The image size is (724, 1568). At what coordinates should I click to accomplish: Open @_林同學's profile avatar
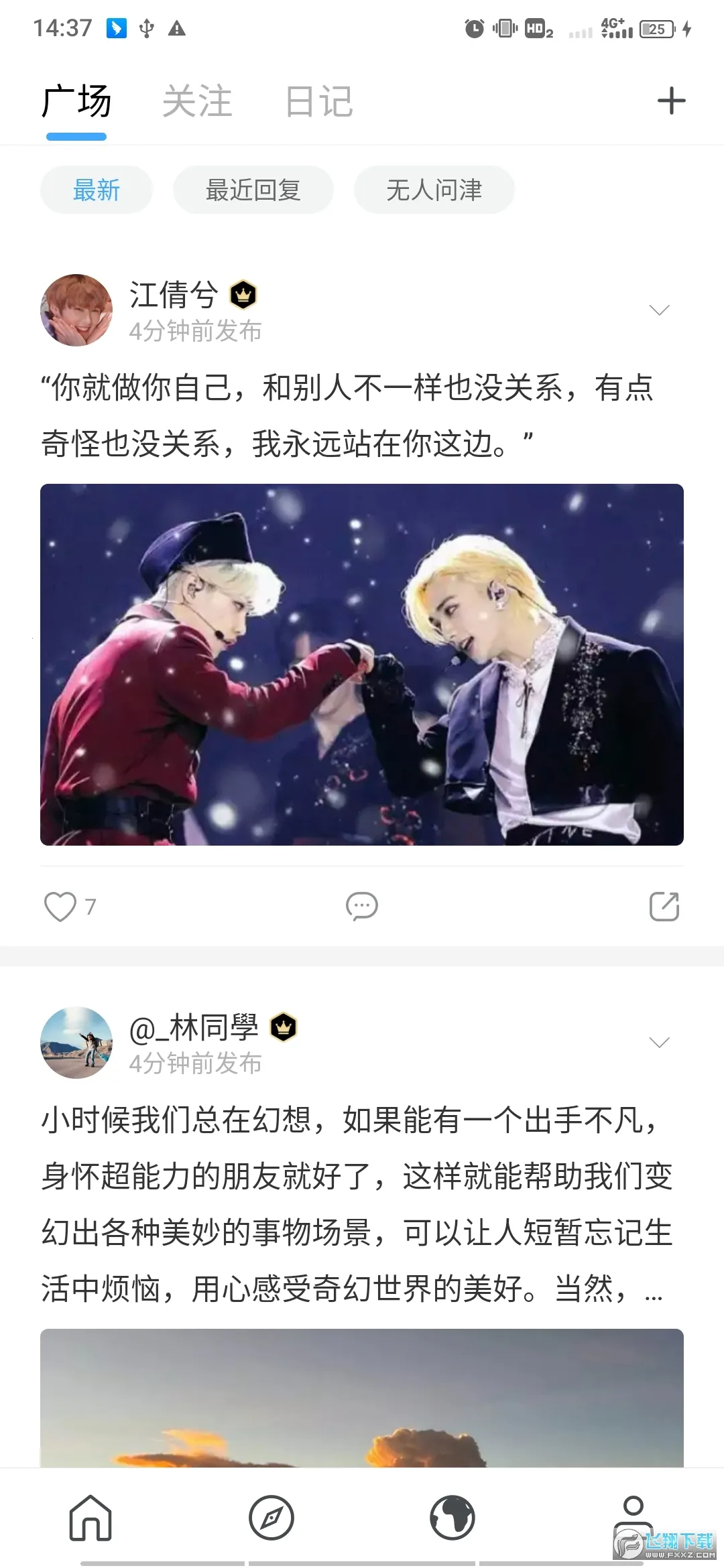[x=76, y=1042]
